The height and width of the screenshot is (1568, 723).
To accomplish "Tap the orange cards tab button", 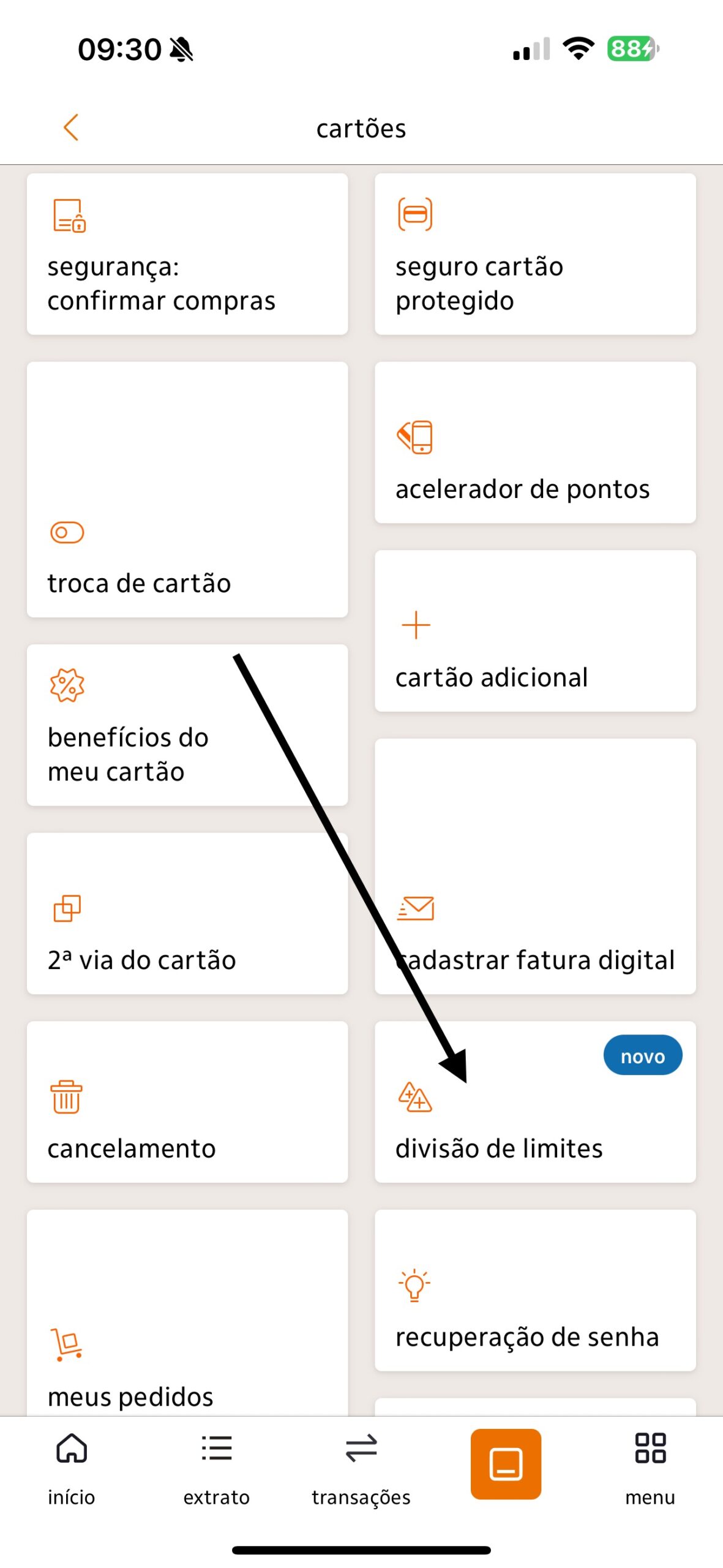I will pyautogui.click(x=506, y=1464).
